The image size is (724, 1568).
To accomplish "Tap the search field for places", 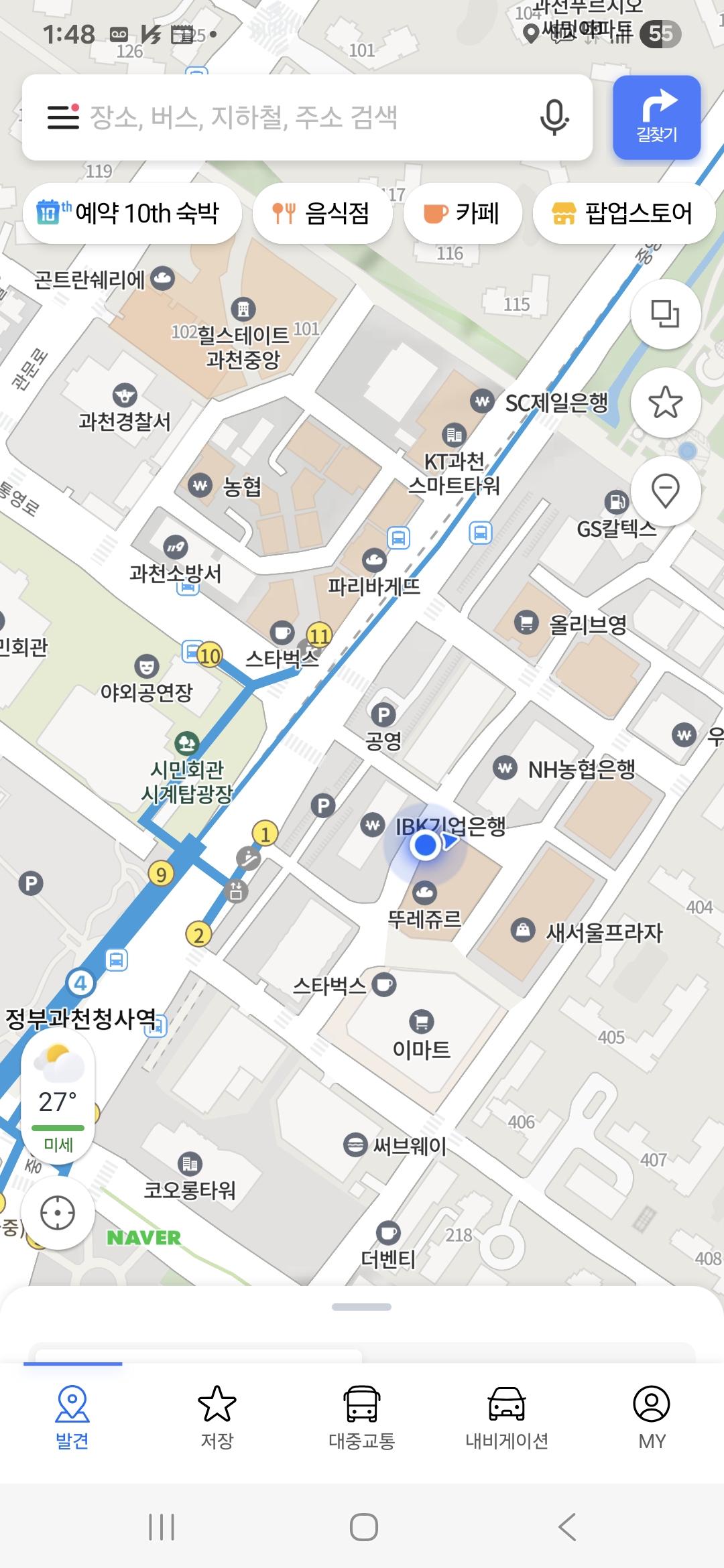I will click(x=302, y=117).
